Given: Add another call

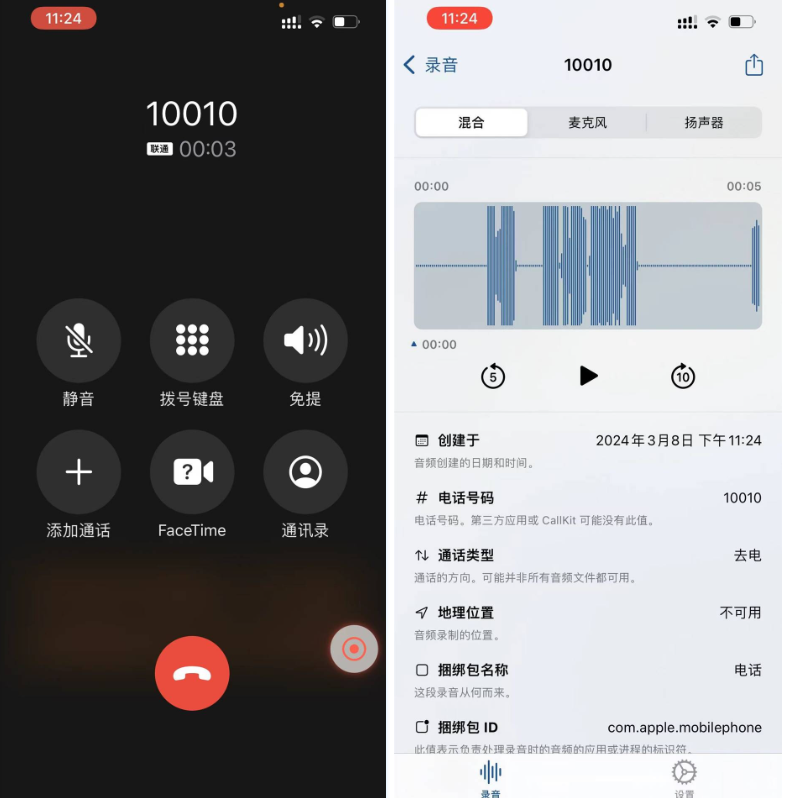Looking at the screenshot, I should [x=78, y=473].
